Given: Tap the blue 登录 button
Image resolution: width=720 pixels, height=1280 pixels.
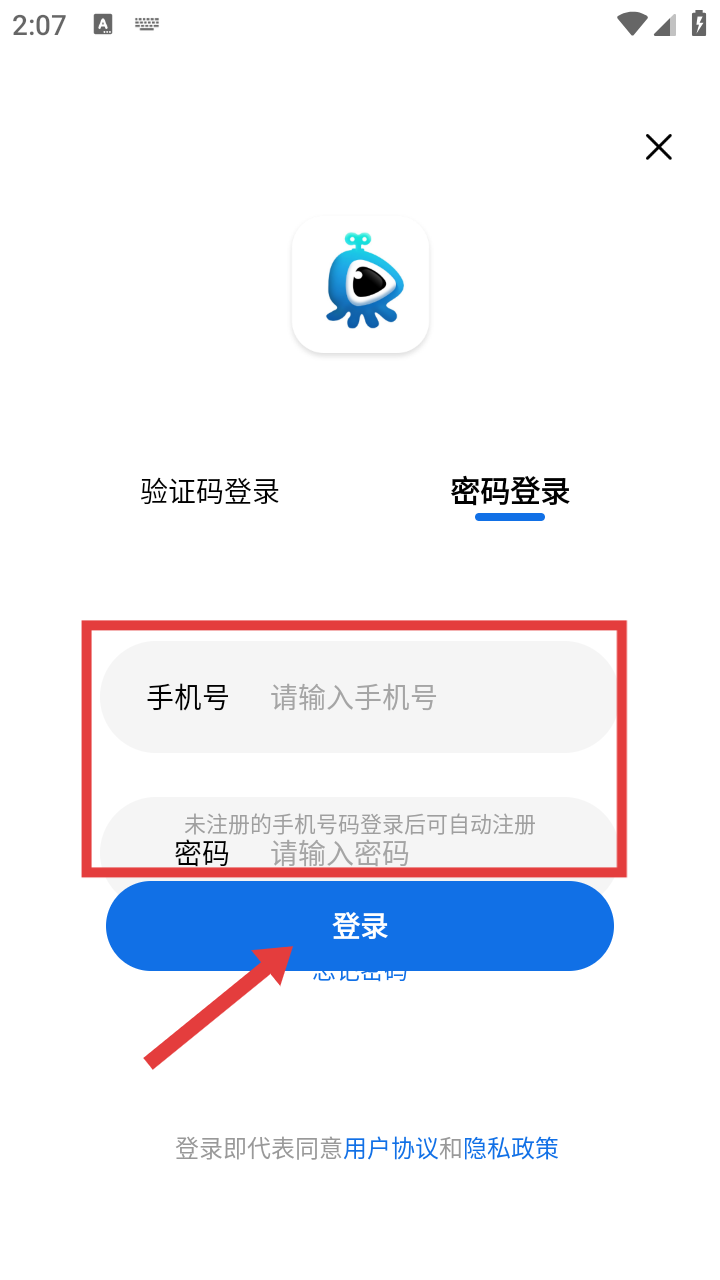Looking at the screenshot, I should 360,926.
